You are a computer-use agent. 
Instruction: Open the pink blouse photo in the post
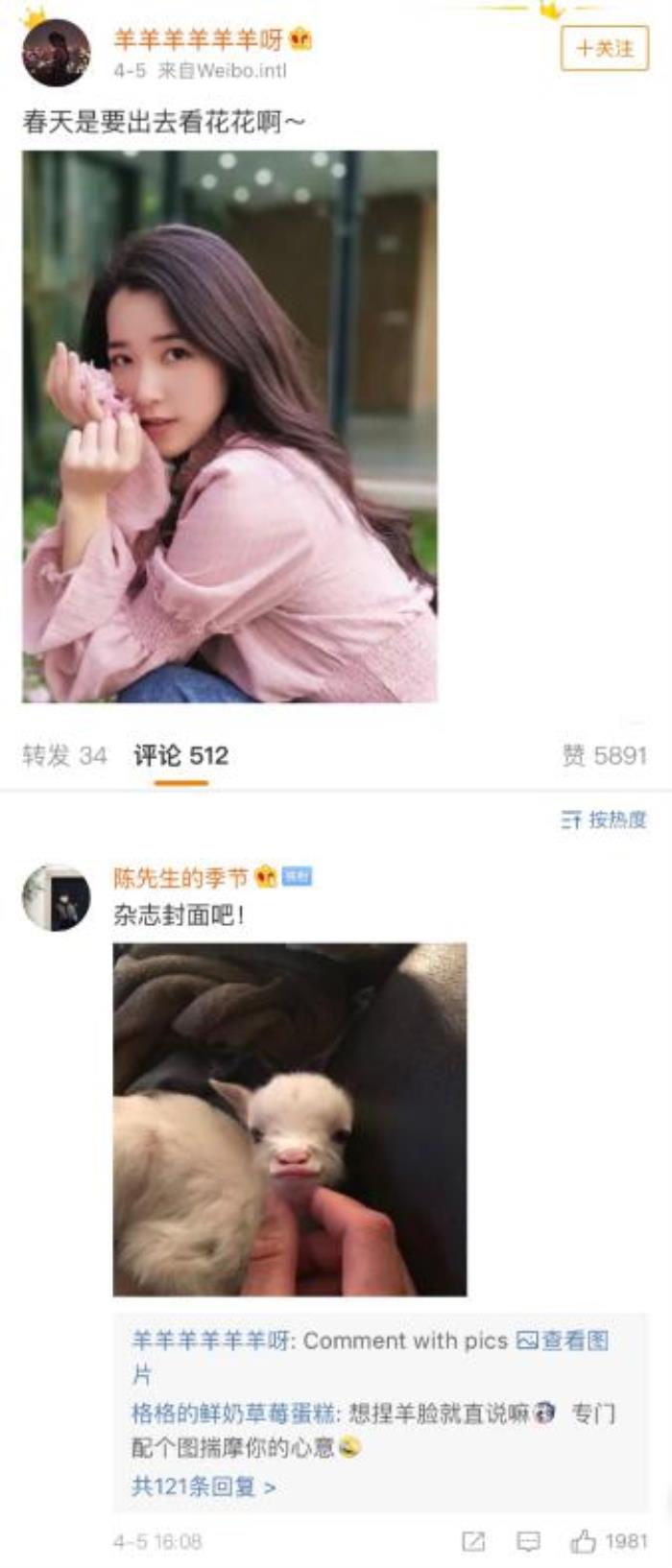(229, 426)
